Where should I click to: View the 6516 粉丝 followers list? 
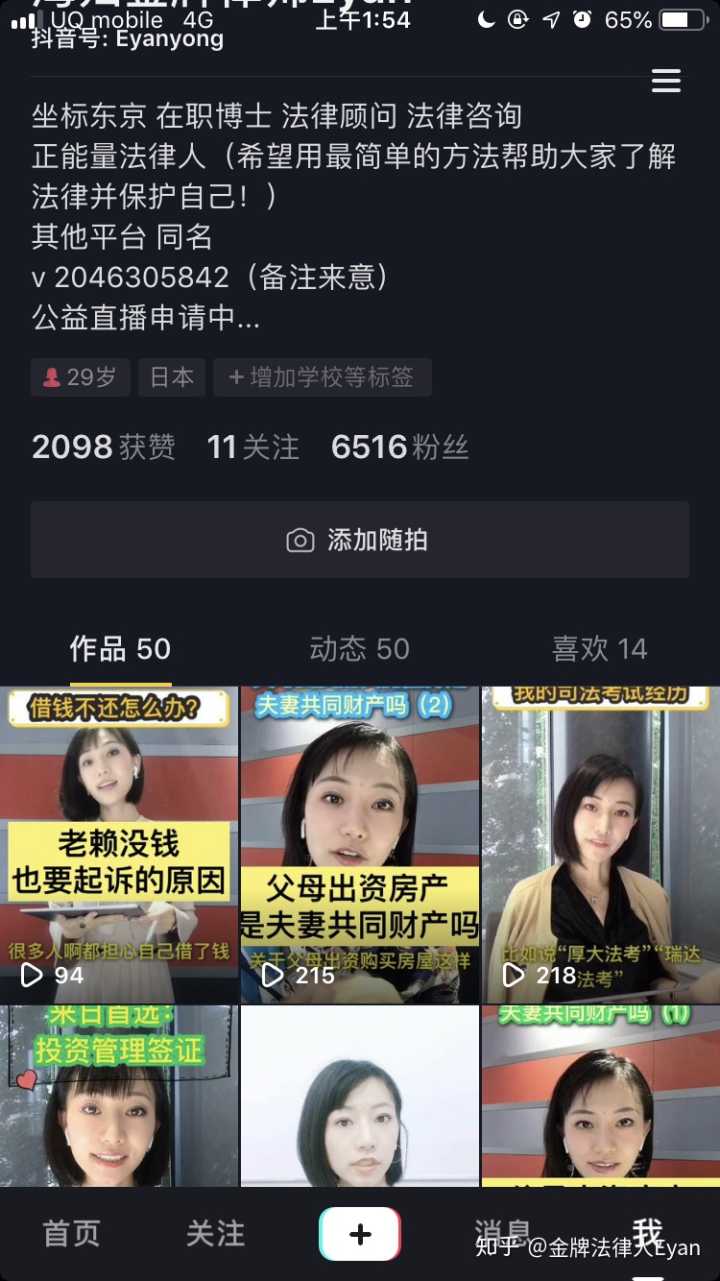399,447
